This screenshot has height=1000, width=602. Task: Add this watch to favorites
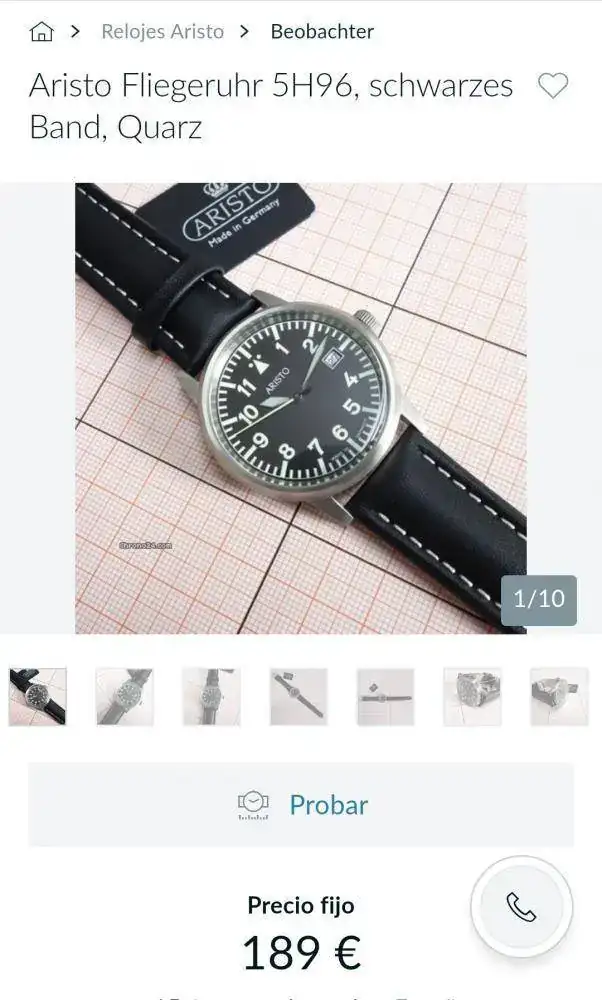pyautogui.click(x=553, y=86)
